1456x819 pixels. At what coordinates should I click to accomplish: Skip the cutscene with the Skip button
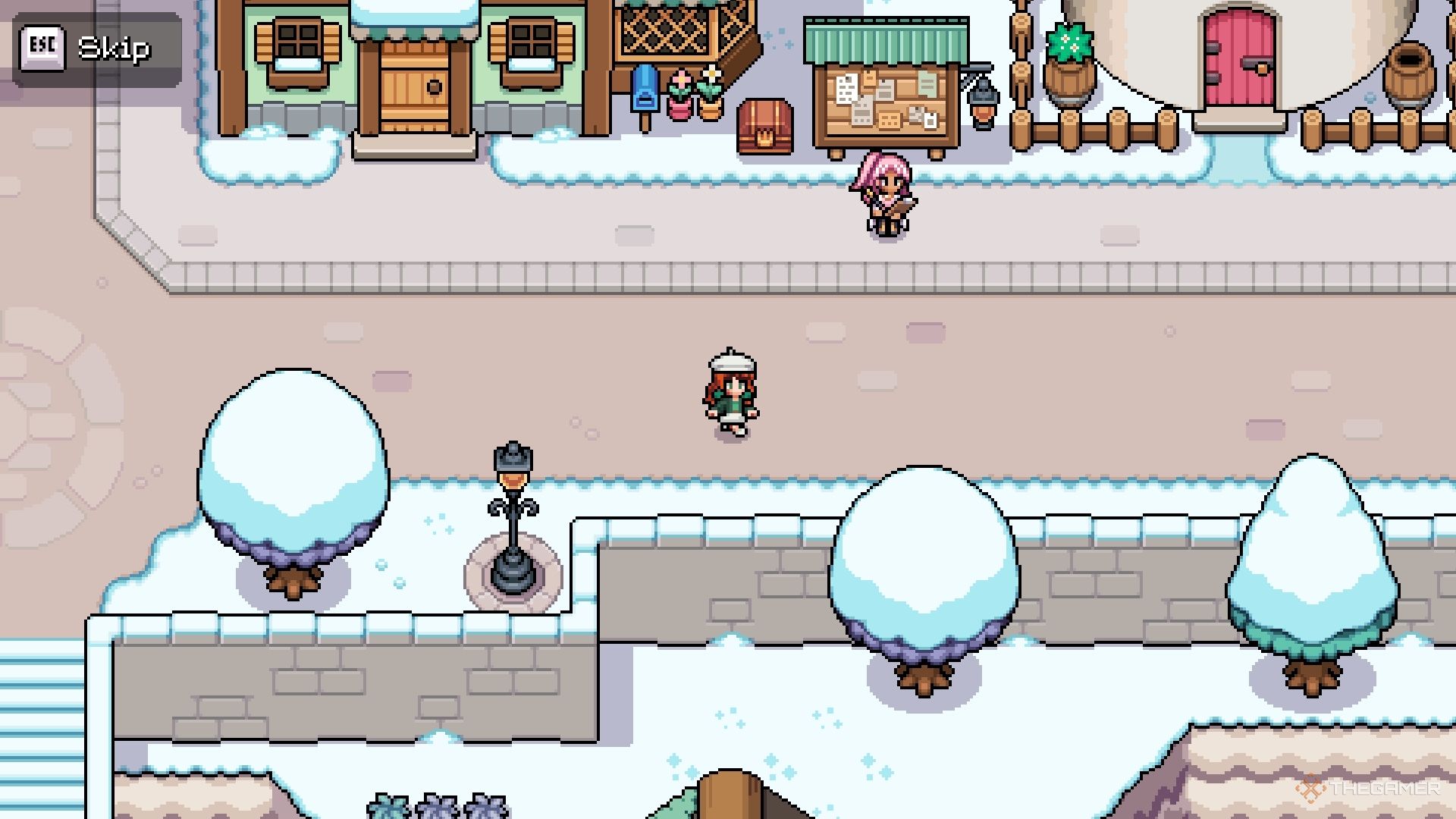96,49
